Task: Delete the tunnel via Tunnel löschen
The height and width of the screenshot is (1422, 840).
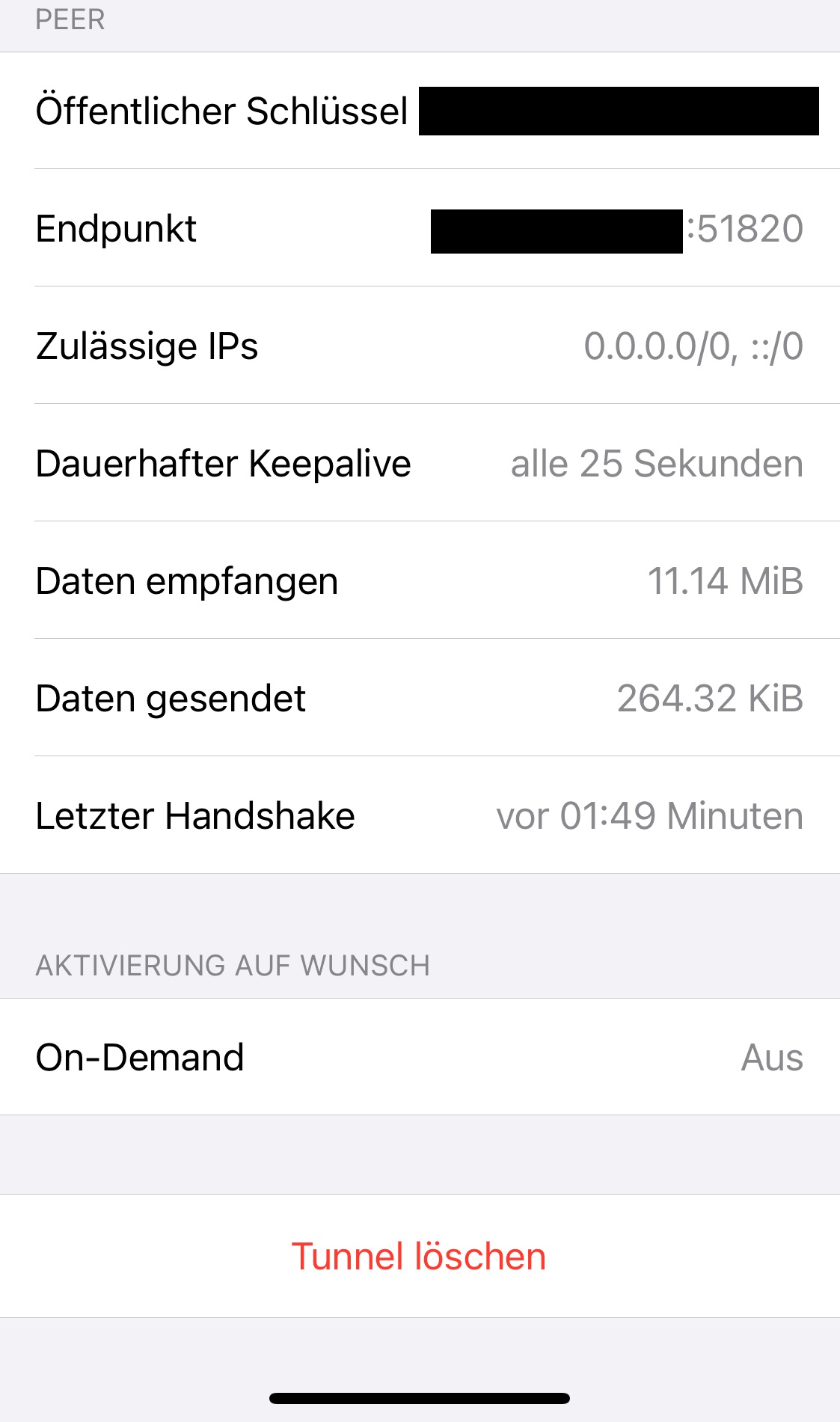Action: click(x=419, y=1256)
